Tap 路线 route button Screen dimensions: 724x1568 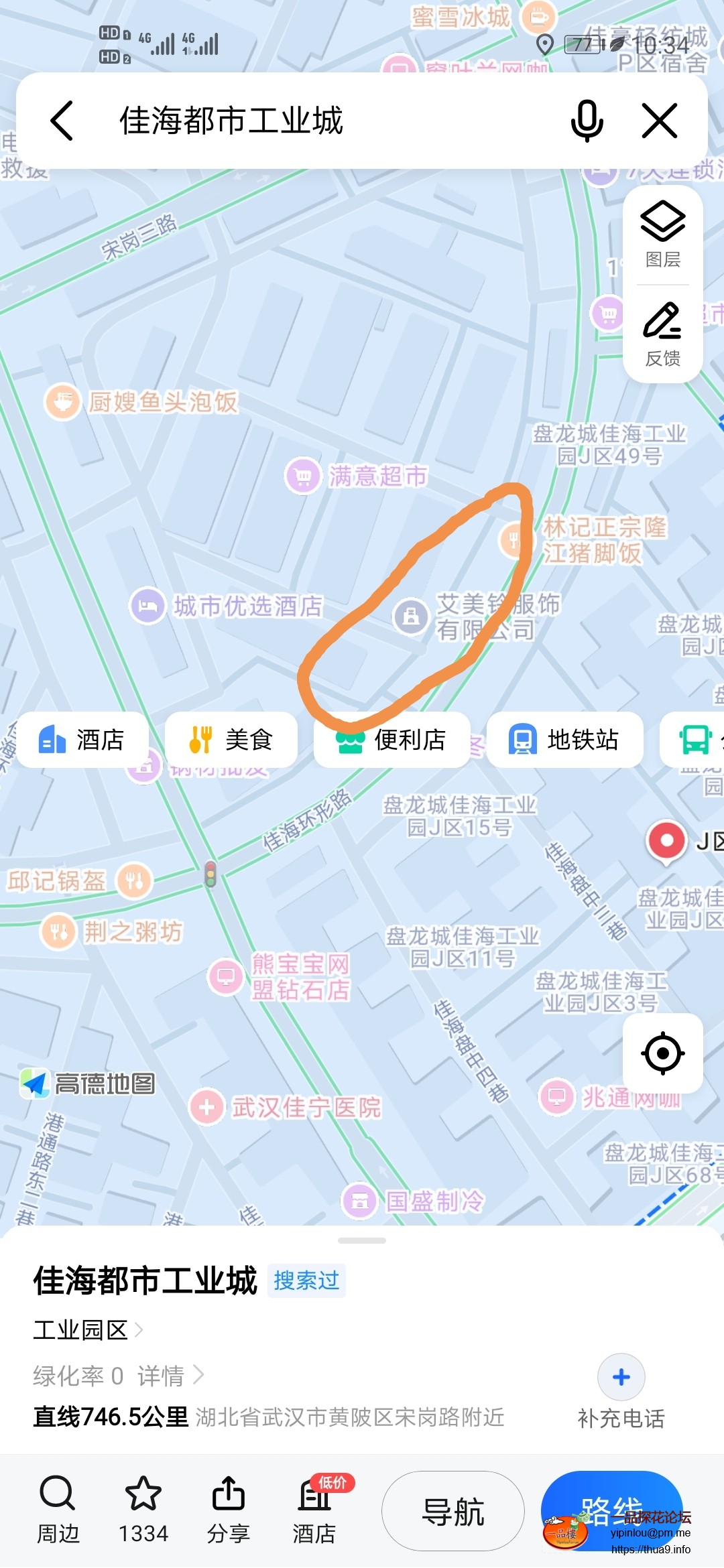[611, 1510]
